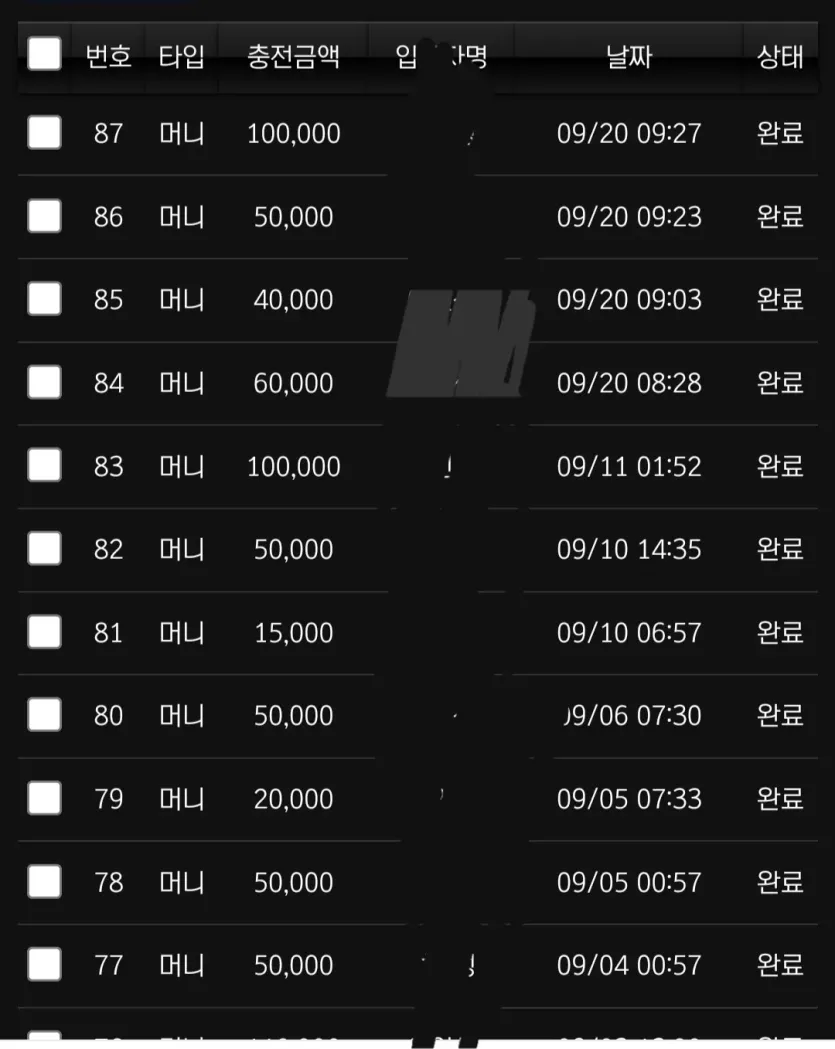Tick the checkbox for entry 83
The height and width of the screenshot is (1049, 835).
pos(44,465)
